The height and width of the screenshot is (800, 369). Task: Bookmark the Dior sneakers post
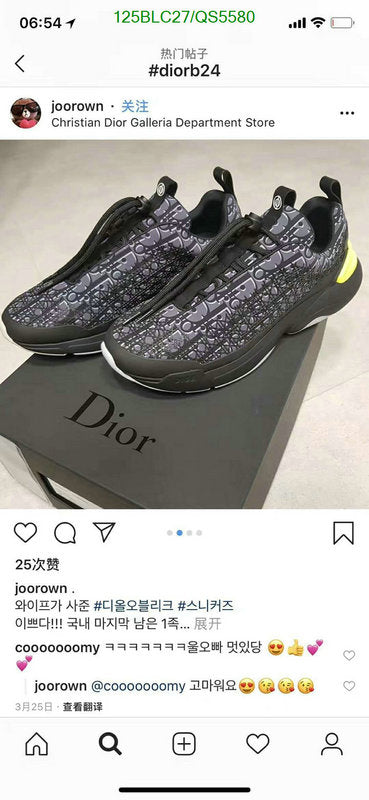(343, 533)
